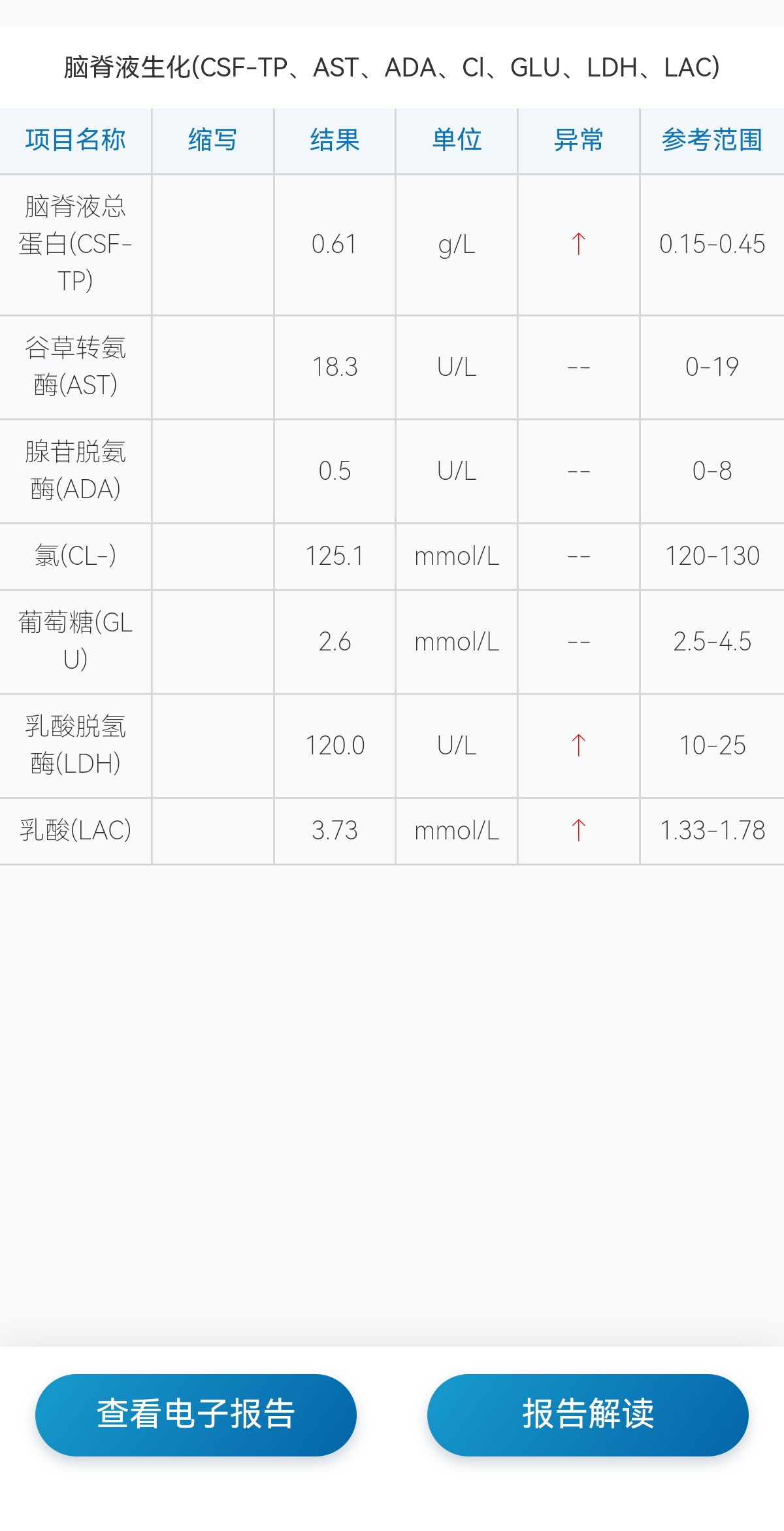Open the 查看电子报告 button
Image resolution: width=784 pixels, height=1531 pixels.
click(196, 1415)
